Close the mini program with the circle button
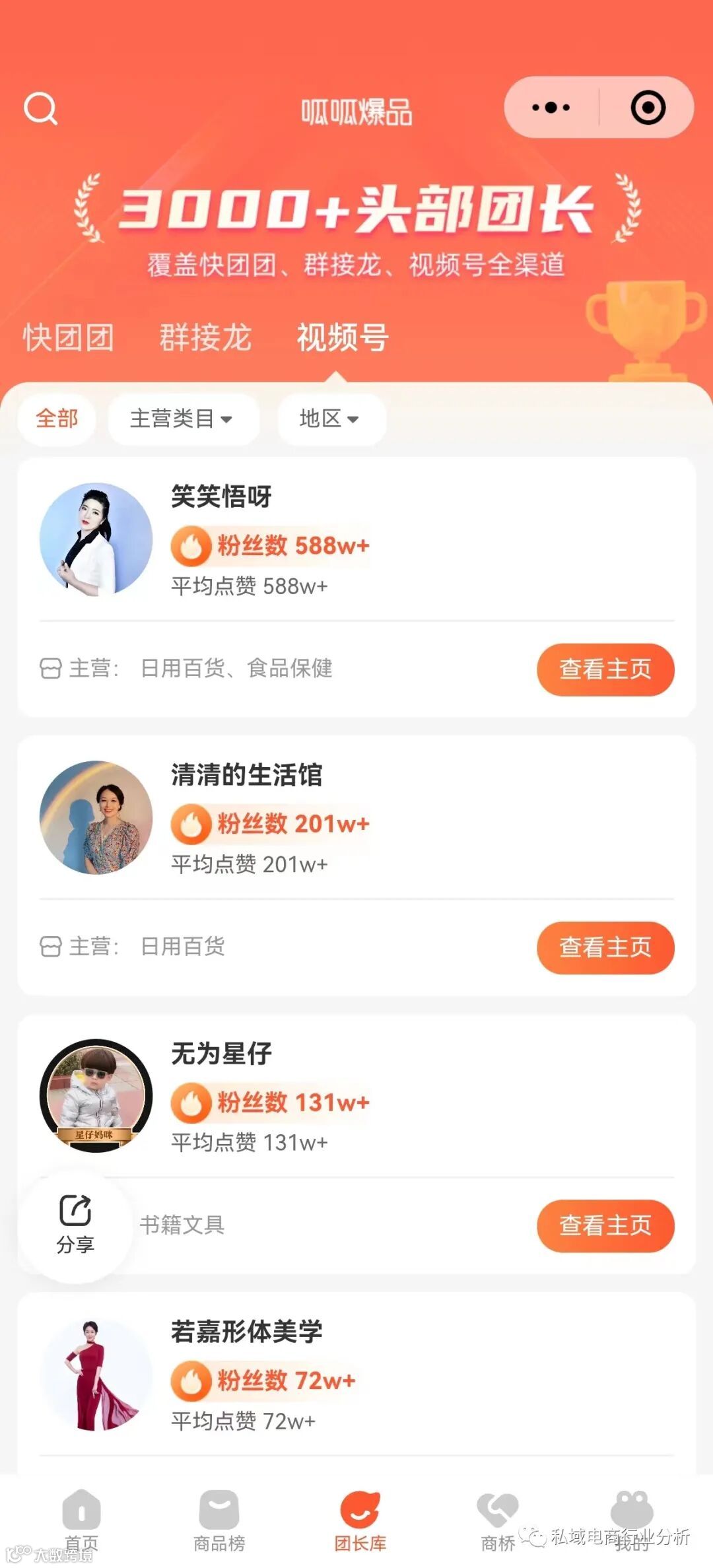This screenshot has height=1568, width=713. tap(648, 108)
